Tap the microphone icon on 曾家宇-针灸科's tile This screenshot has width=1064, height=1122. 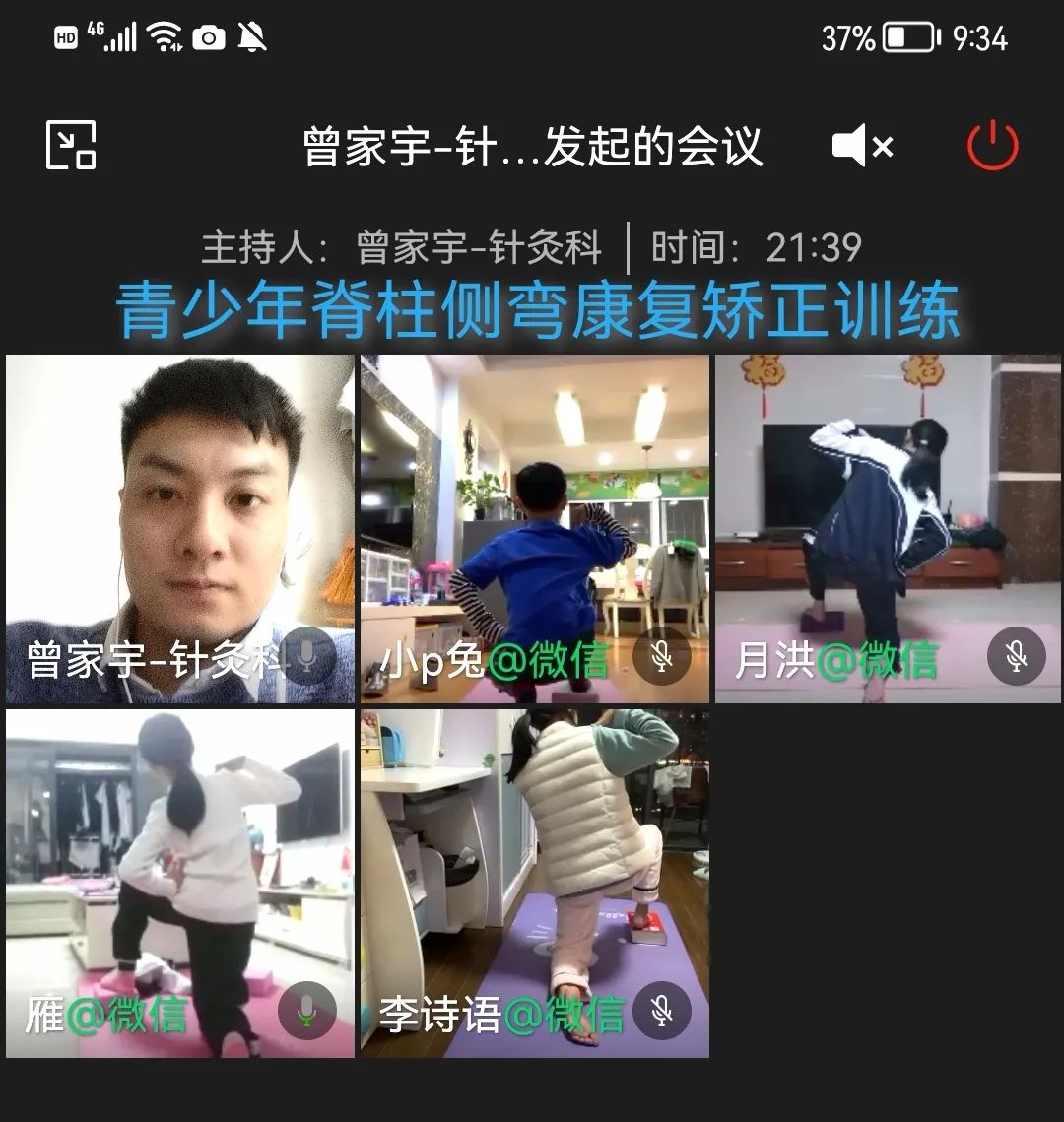point(307,654)
